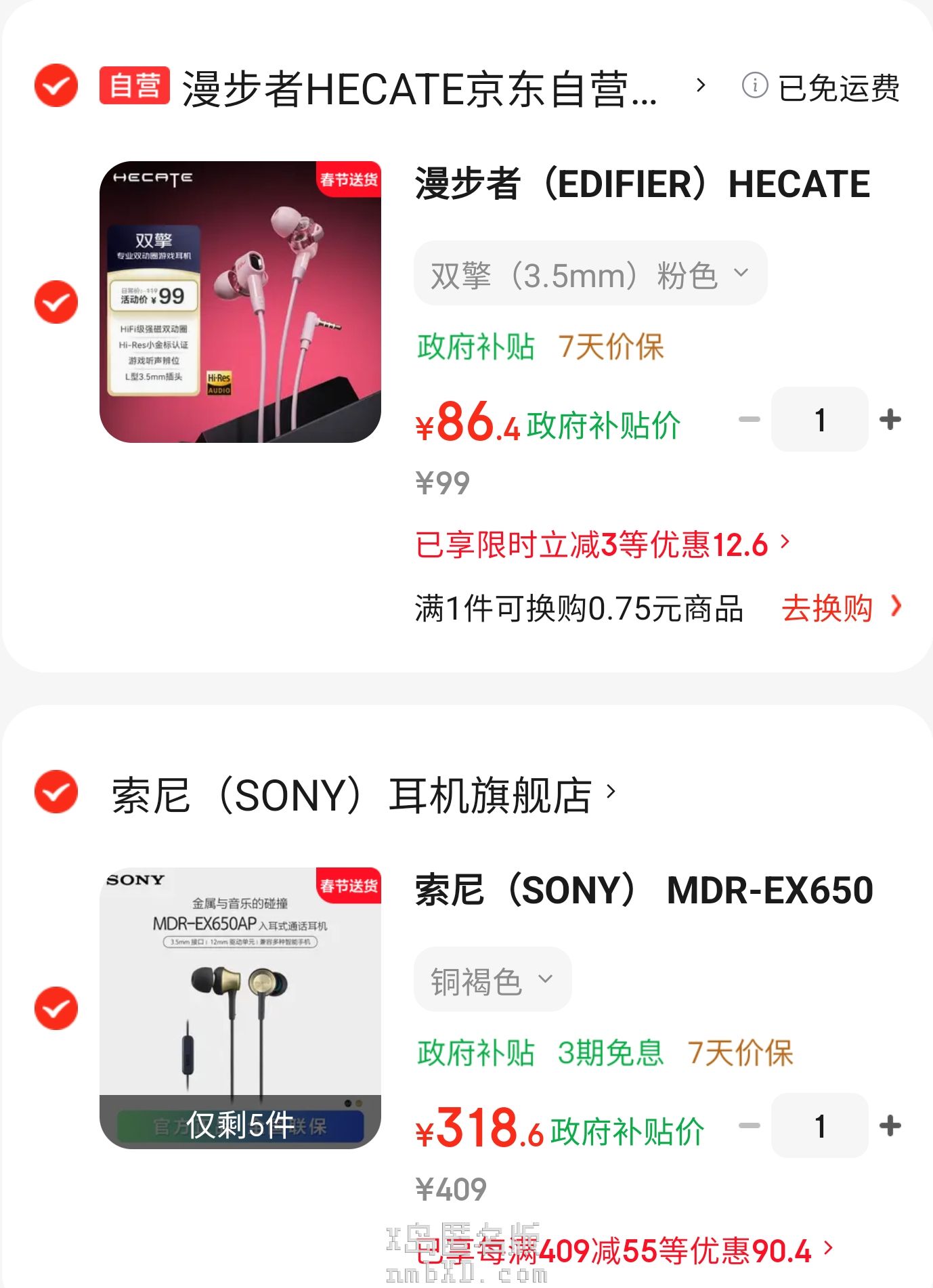Image resolution: width=933 pixels, height=1288 pixels.
Task: Edit the EDIFIER HECATE quantity field
Action: [820, 420]
